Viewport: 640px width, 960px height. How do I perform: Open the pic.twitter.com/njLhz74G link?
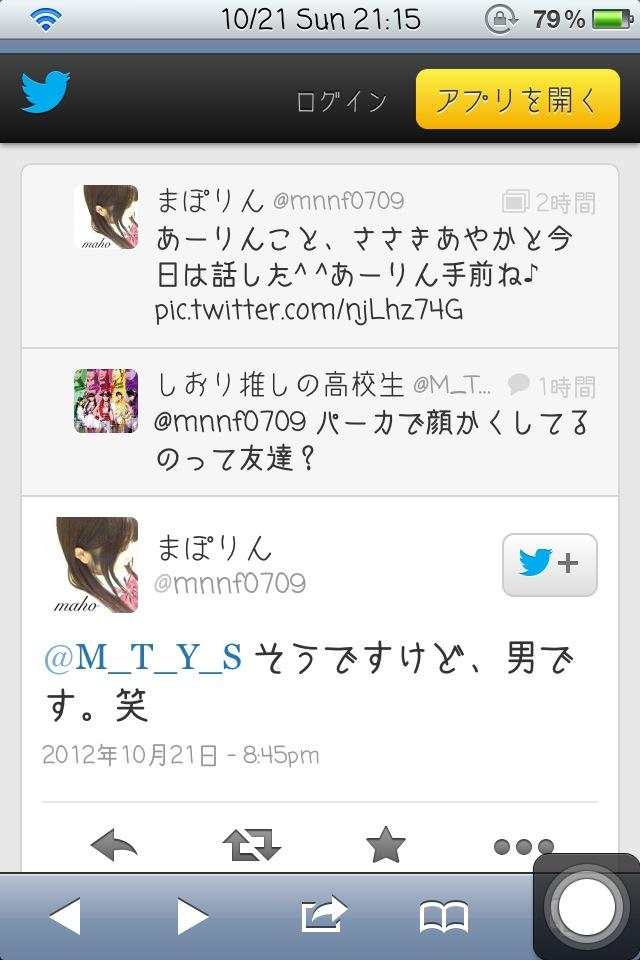coord(309,310)
